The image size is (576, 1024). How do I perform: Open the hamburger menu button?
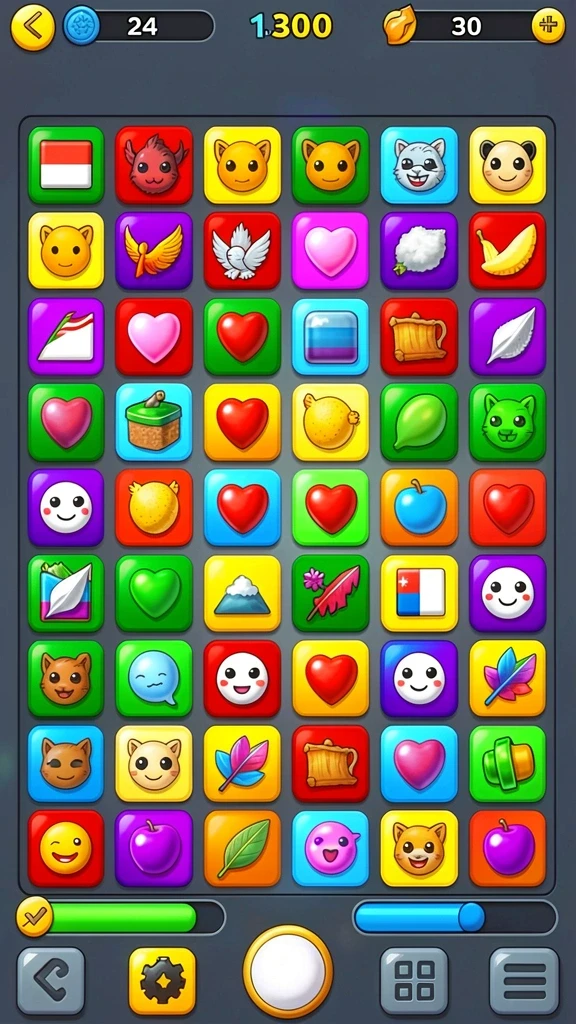point(524,980)
